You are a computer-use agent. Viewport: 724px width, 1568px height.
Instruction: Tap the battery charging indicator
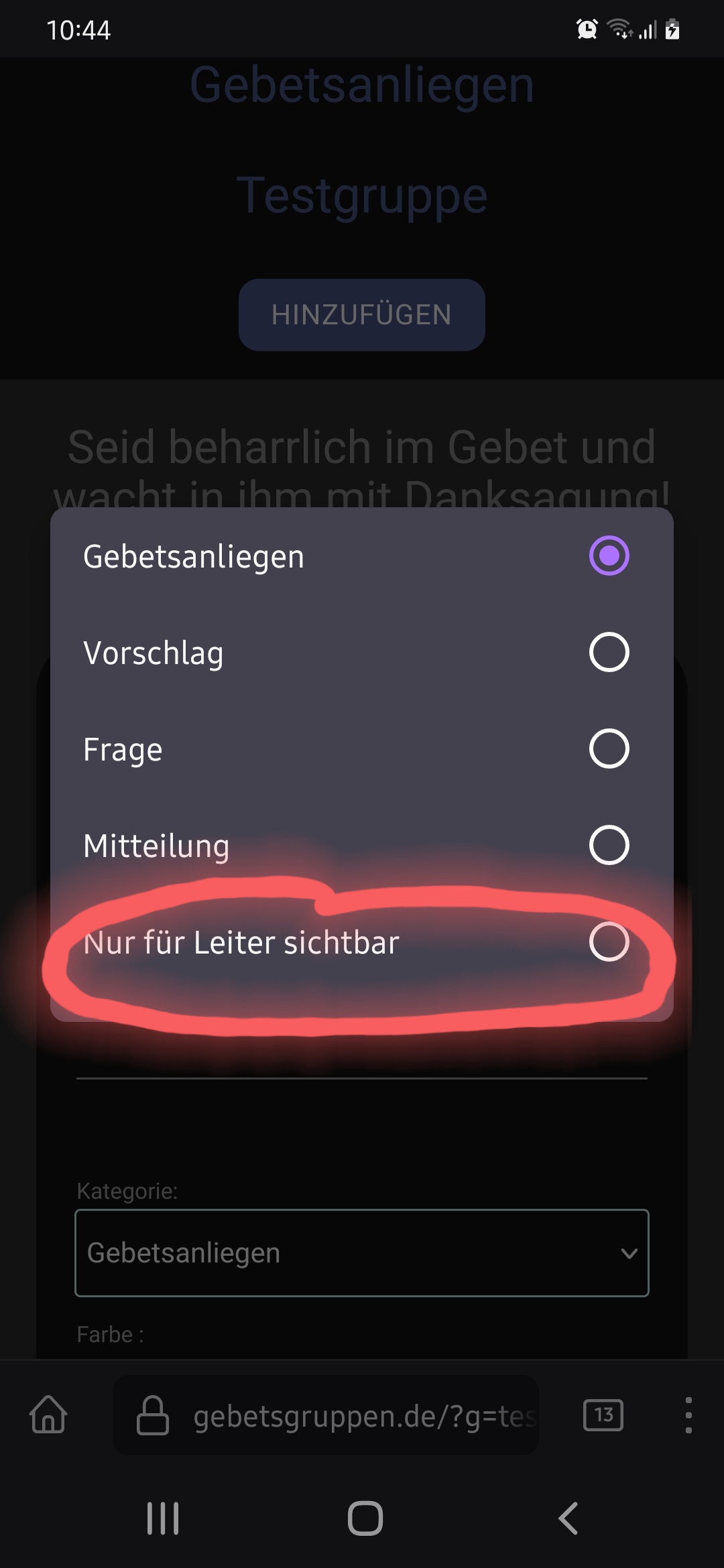click(x=670, y=29)
